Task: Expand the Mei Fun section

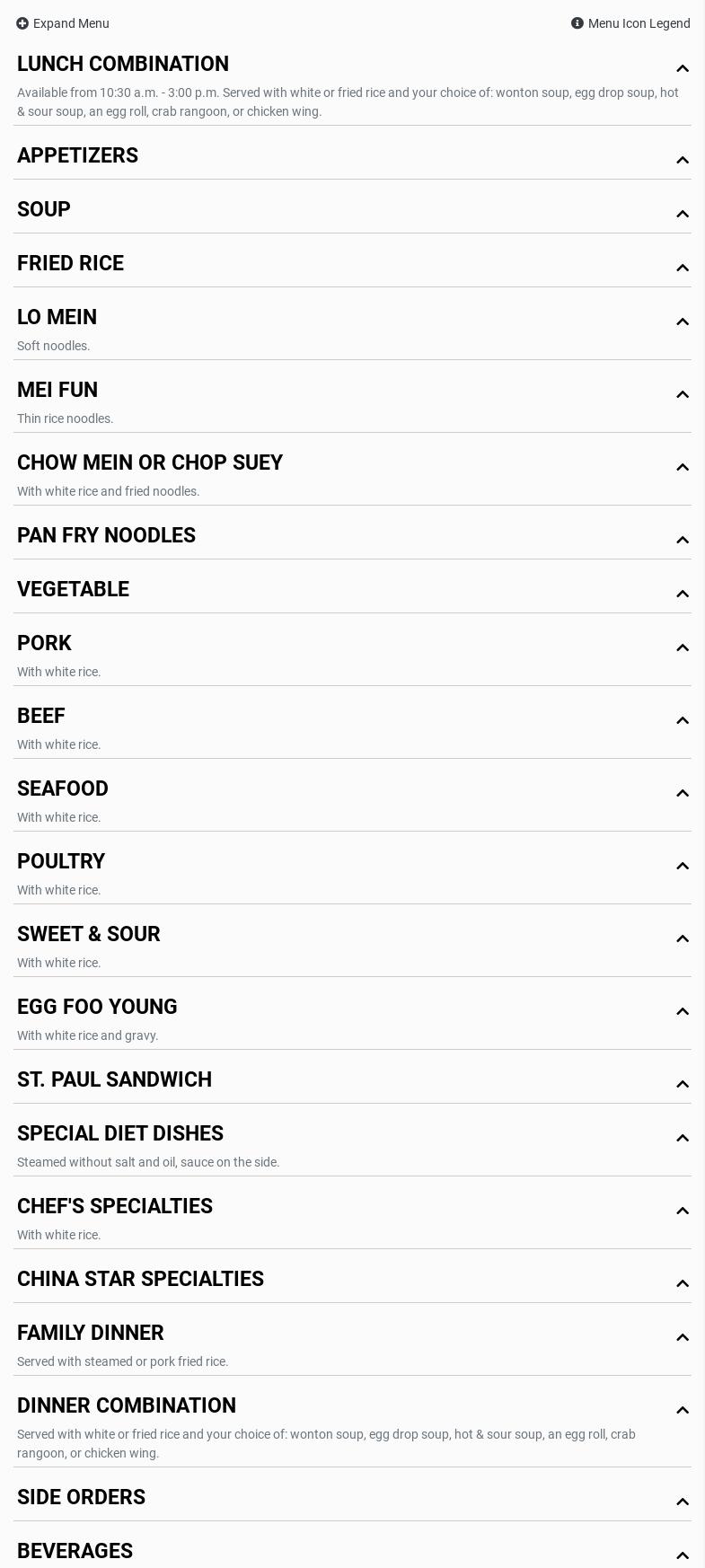Action: [57, 390]
